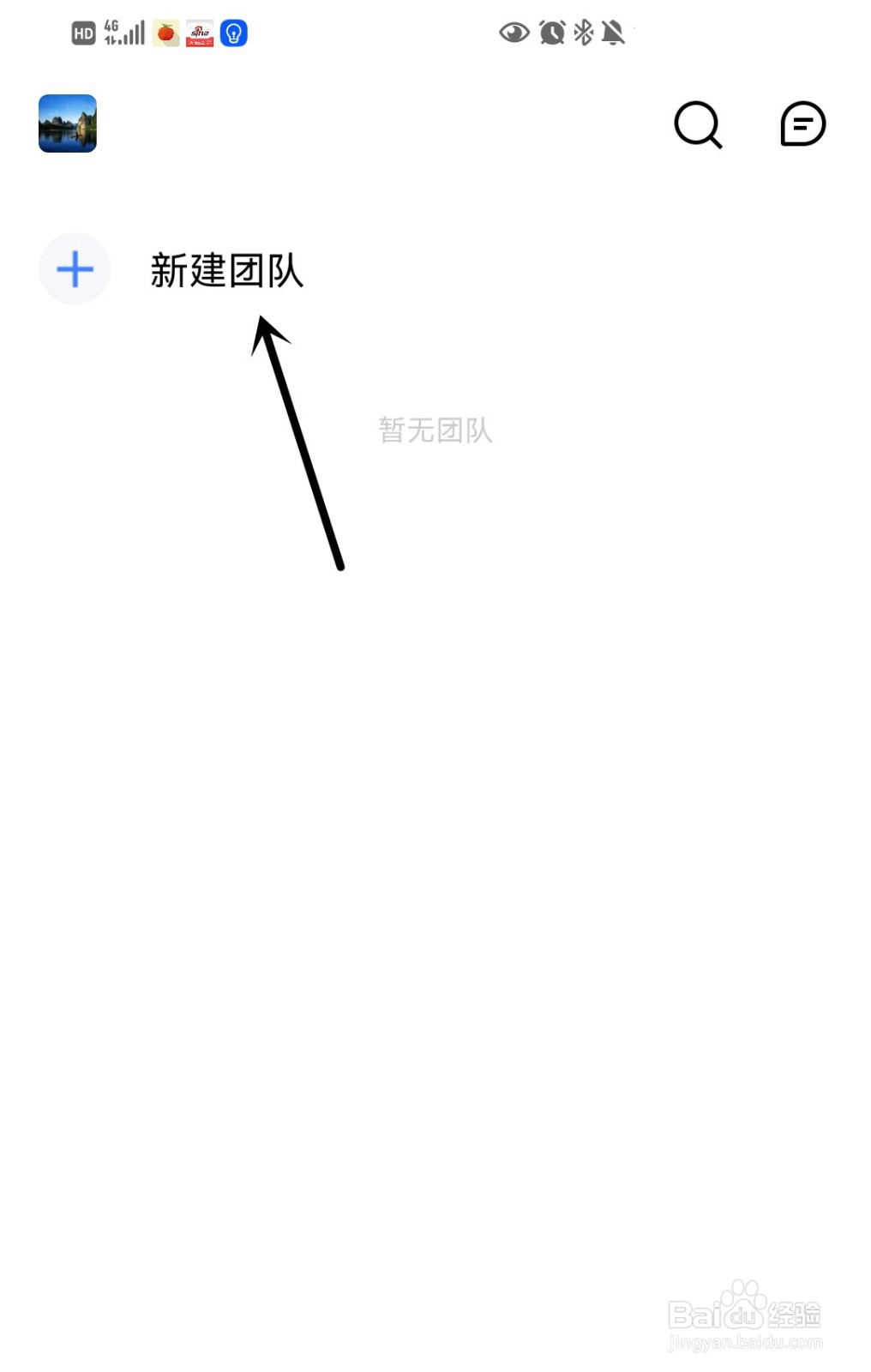Tap the lightbulb notification icon
The height and width of the screenshot is (1372, 871).
(231, 33)
